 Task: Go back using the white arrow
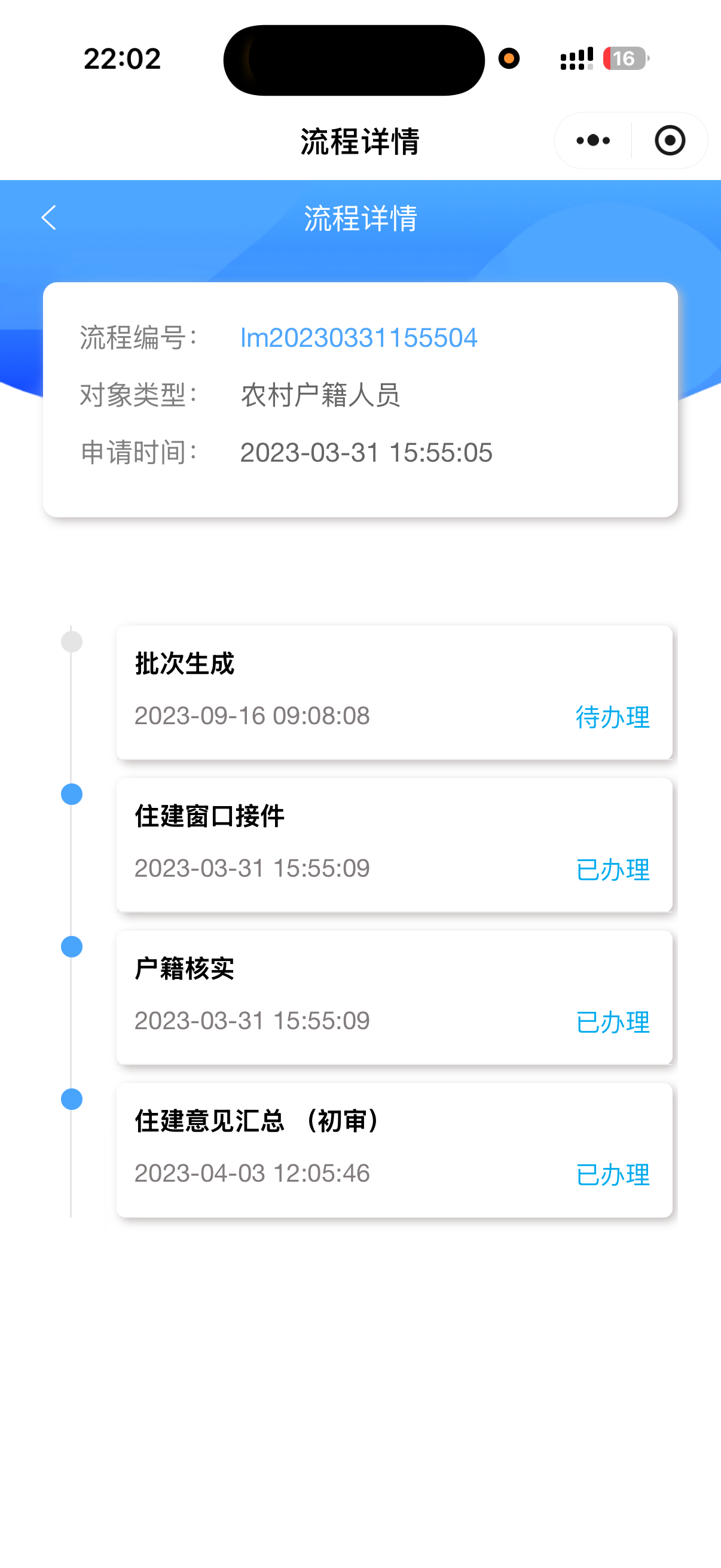(x=48, y=217)
